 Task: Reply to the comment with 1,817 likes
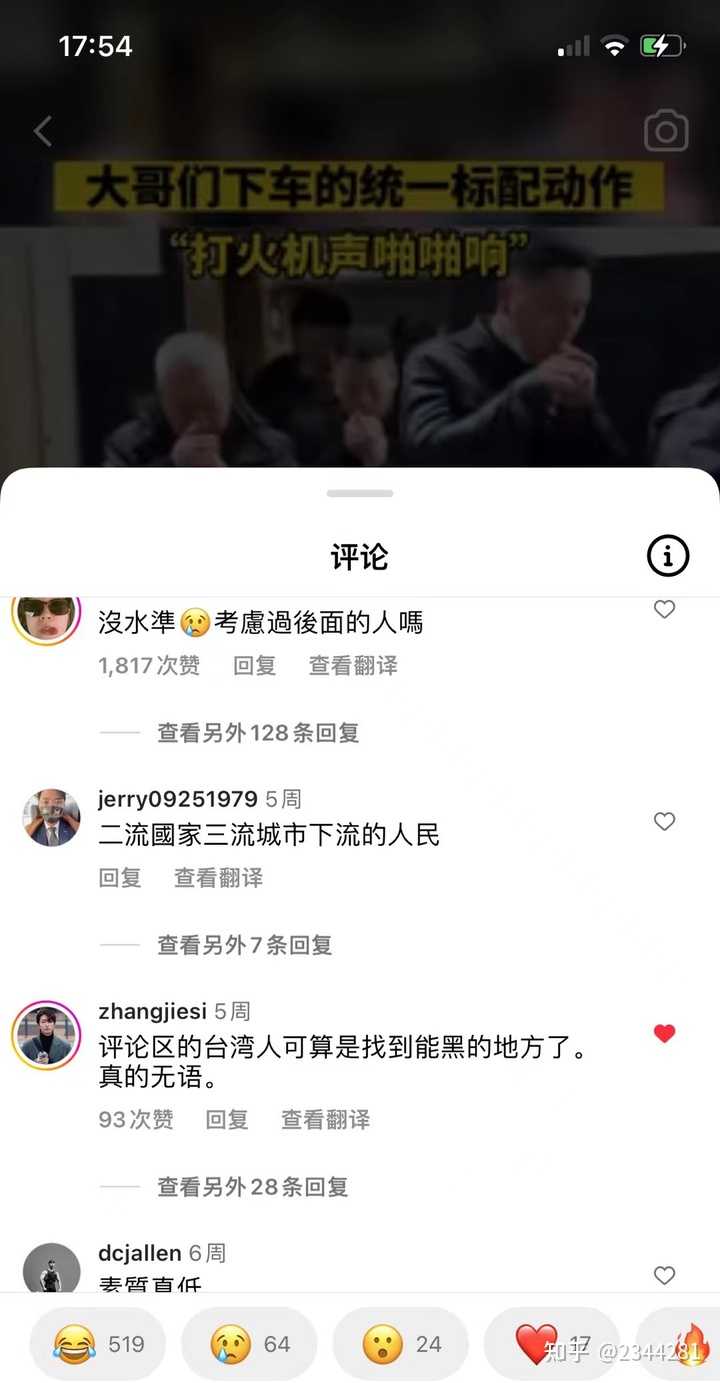click(254, 666)
